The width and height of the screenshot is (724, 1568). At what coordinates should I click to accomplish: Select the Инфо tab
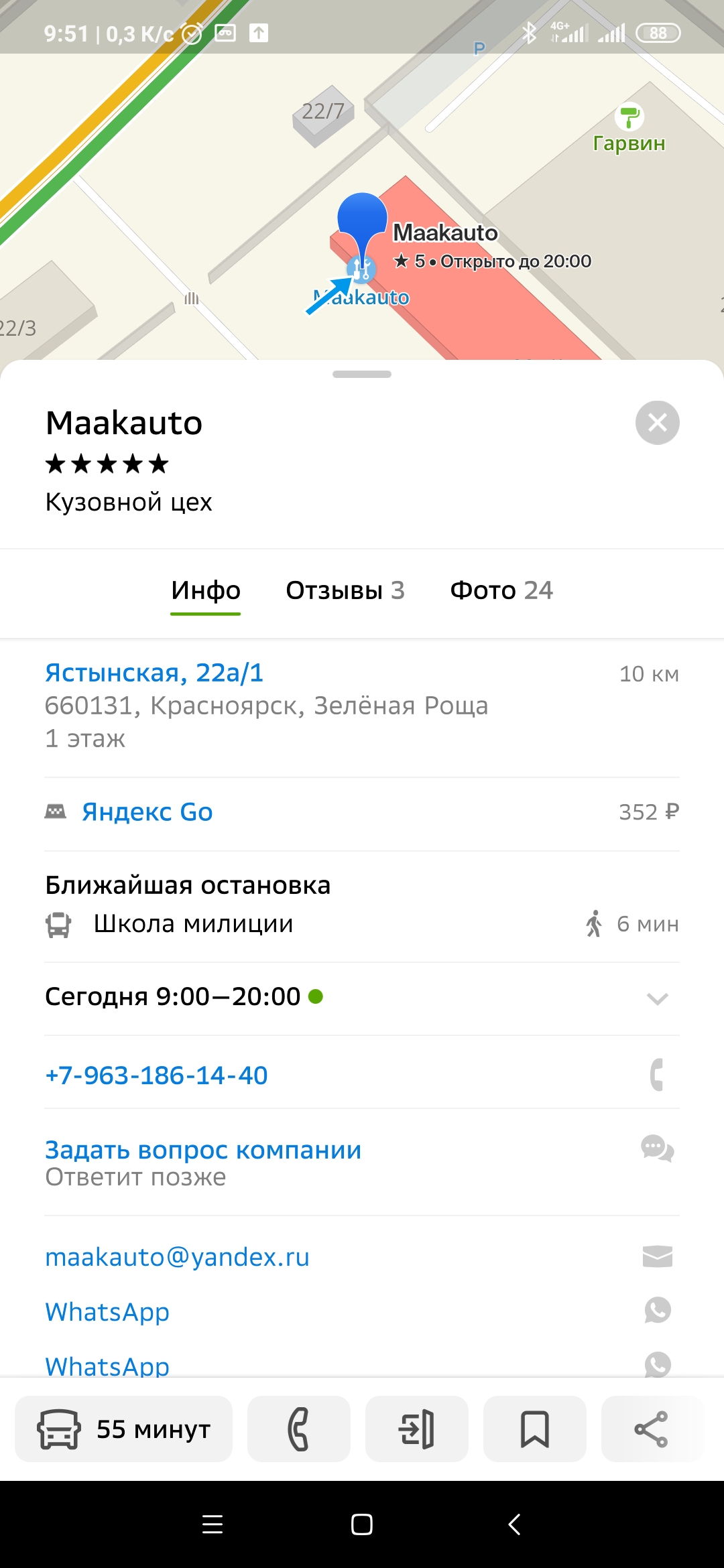(x=205, y=590)
